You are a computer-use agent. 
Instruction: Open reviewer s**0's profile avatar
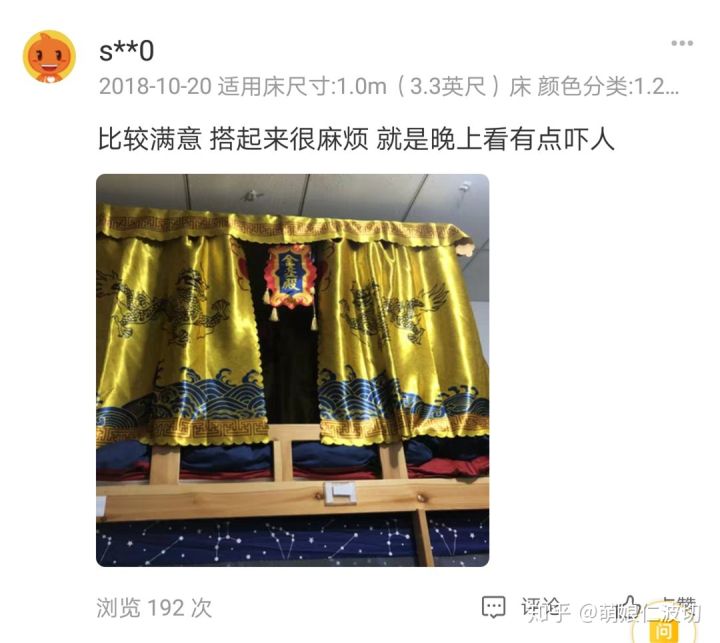pyautogui.click(x=50, y=56)
